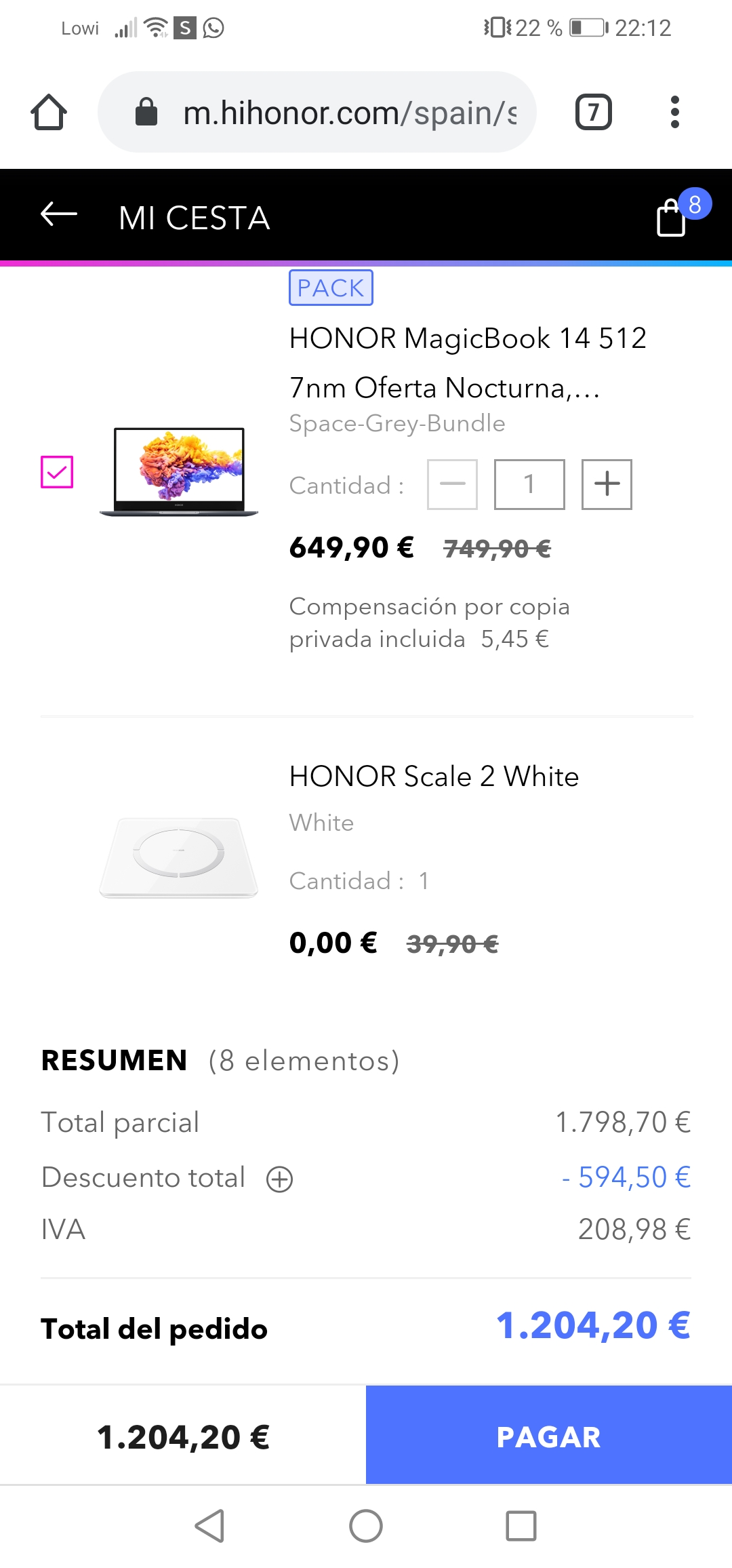The image size is (732, 1568).
Task: Open the shopping bag icon
Action: (x=672, y=217)
